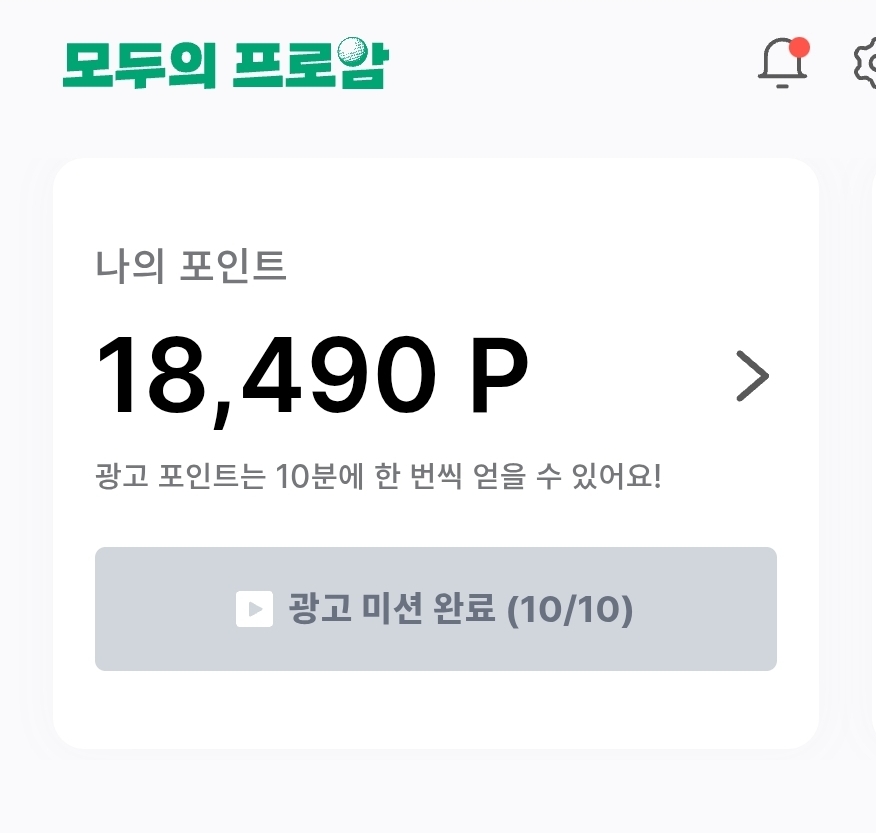Screen dimensions: 876x833
Task: Open the notifications bell
Action: coord(782,63)
